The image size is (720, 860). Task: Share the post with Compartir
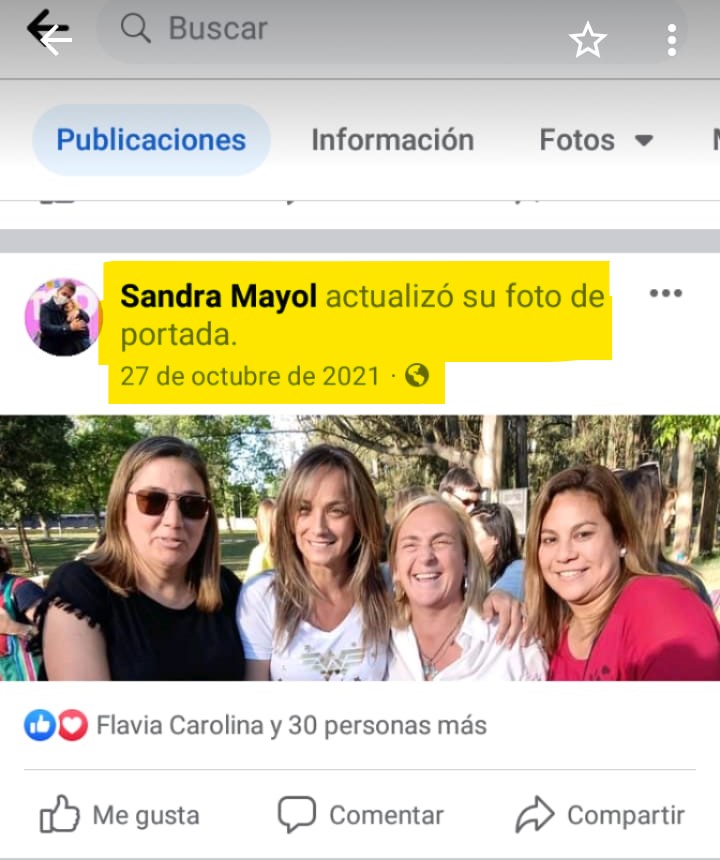pos(600,816)
